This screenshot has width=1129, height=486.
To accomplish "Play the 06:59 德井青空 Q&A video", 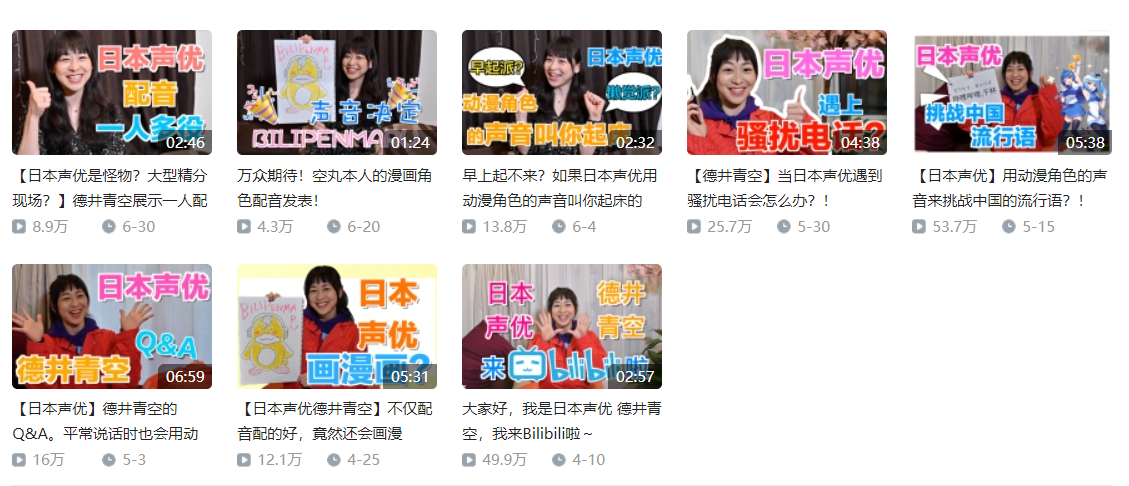I will point(111,326).
